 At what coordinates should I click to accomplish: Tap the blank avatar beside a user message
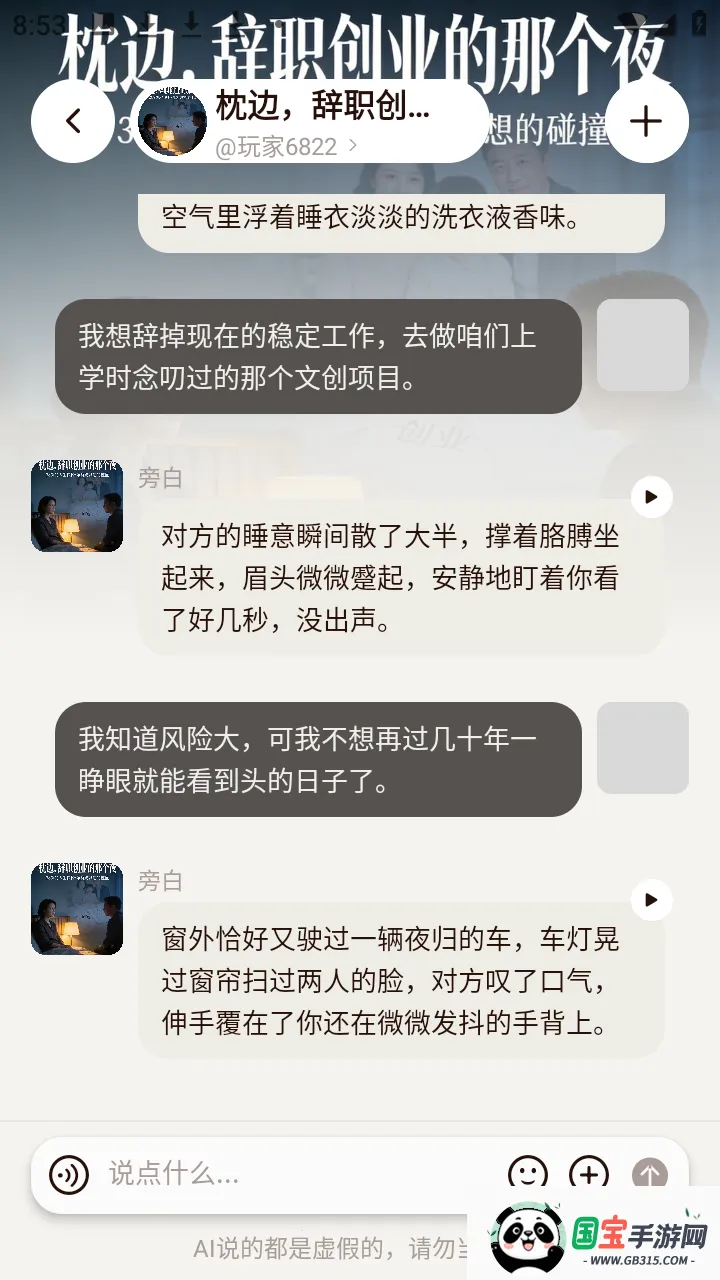point(642,344)
